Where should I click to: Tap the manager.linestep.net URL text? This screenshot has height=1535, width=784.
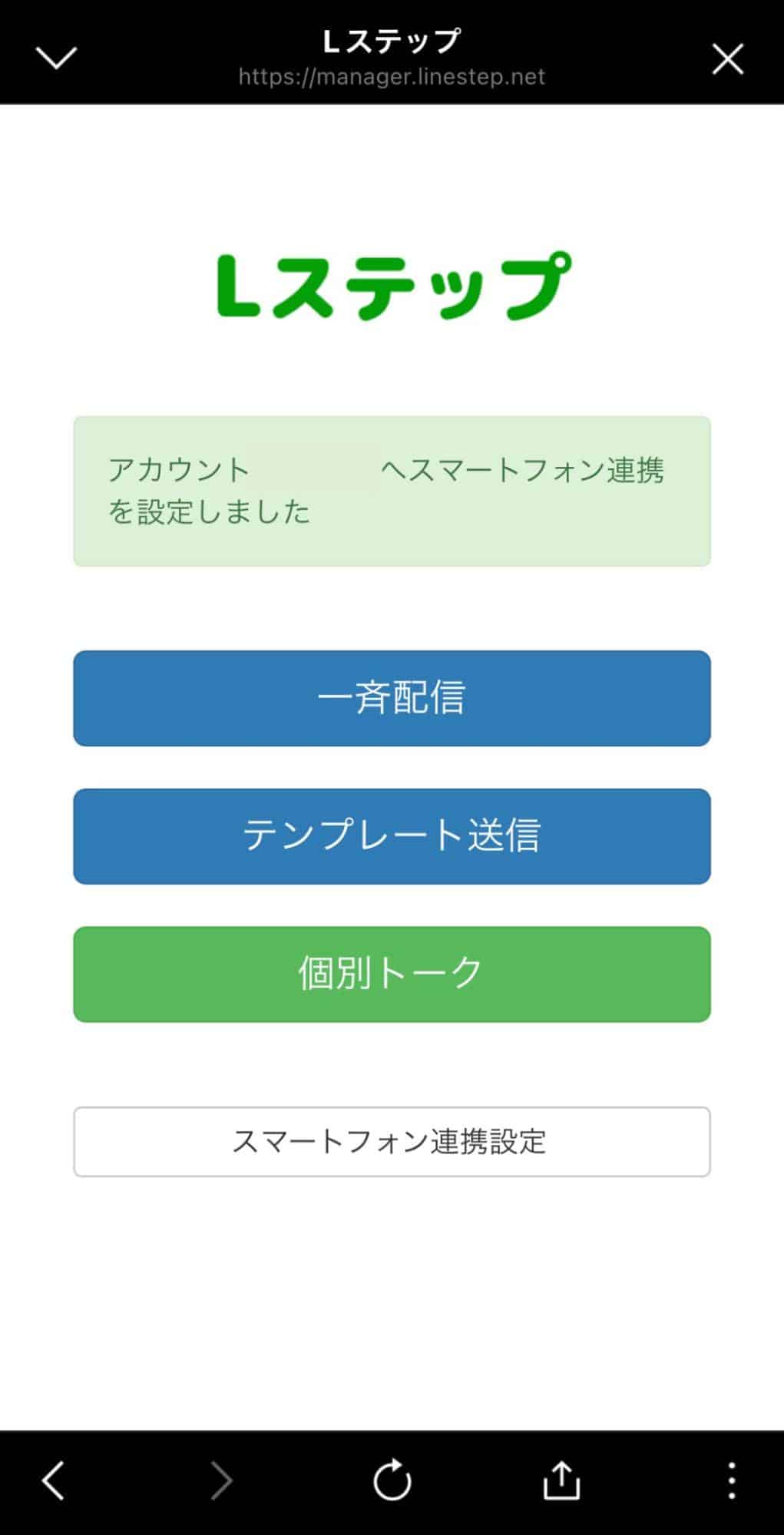click(392, 76)
